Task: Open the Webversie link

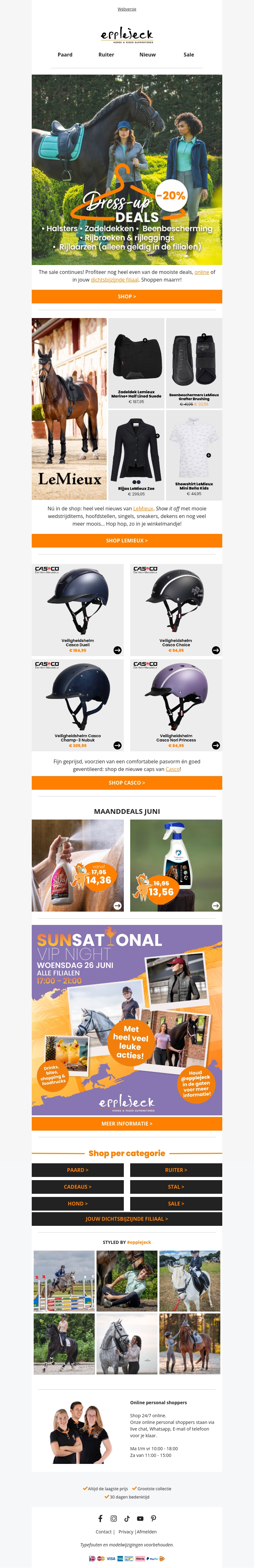Action: (127, 9)
